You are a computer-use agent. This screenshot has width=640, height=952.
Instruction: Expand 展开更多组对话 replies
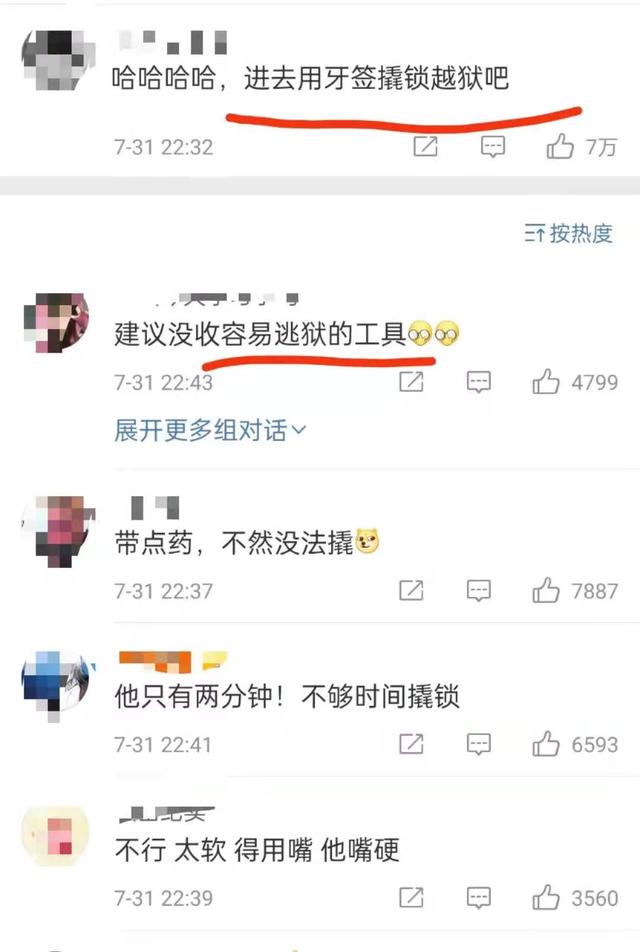210,431
